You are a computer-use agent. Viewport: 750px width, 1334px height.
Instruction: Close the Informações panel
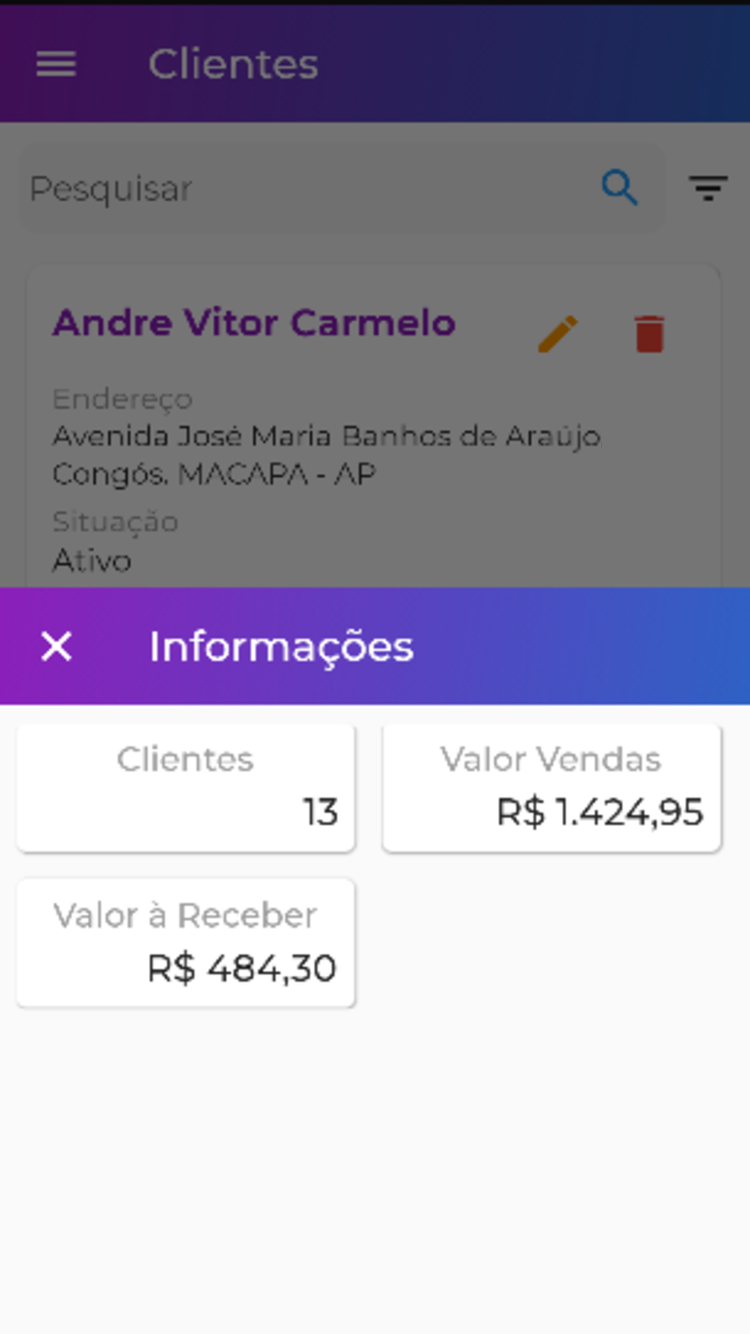(57, 646)
